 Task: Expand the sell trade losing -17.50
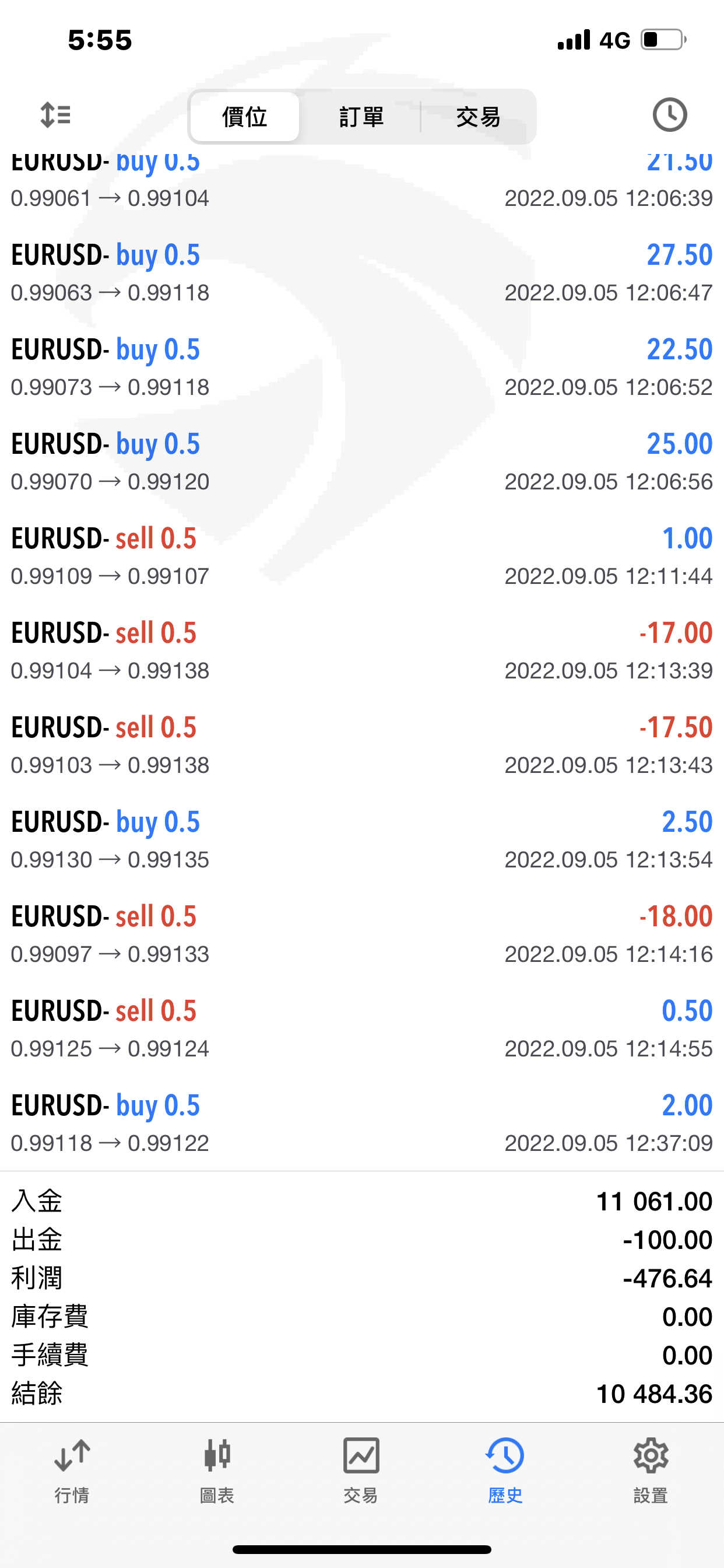(x=362, y=745)
